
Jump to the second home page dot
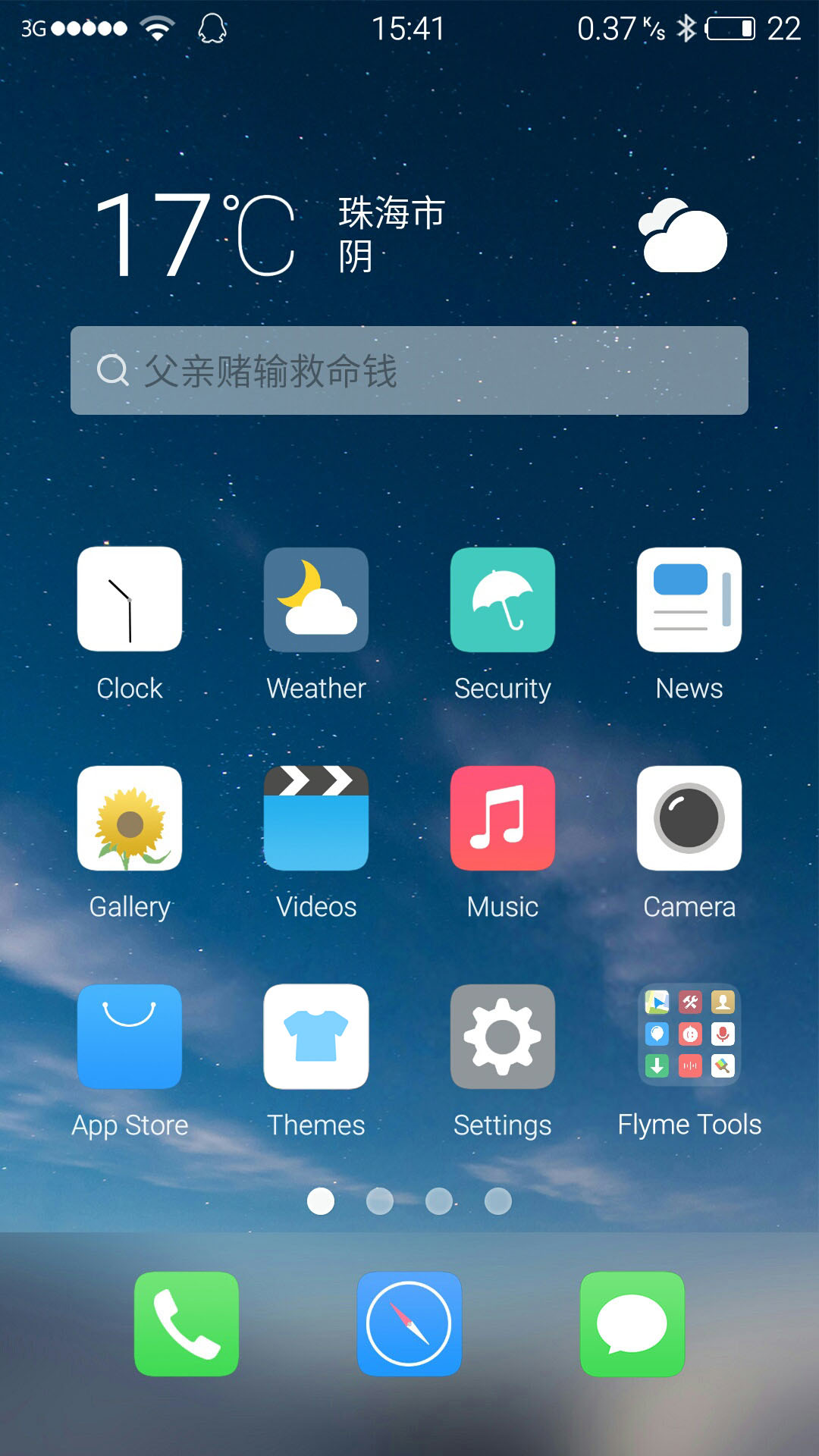pos(380,1201)
